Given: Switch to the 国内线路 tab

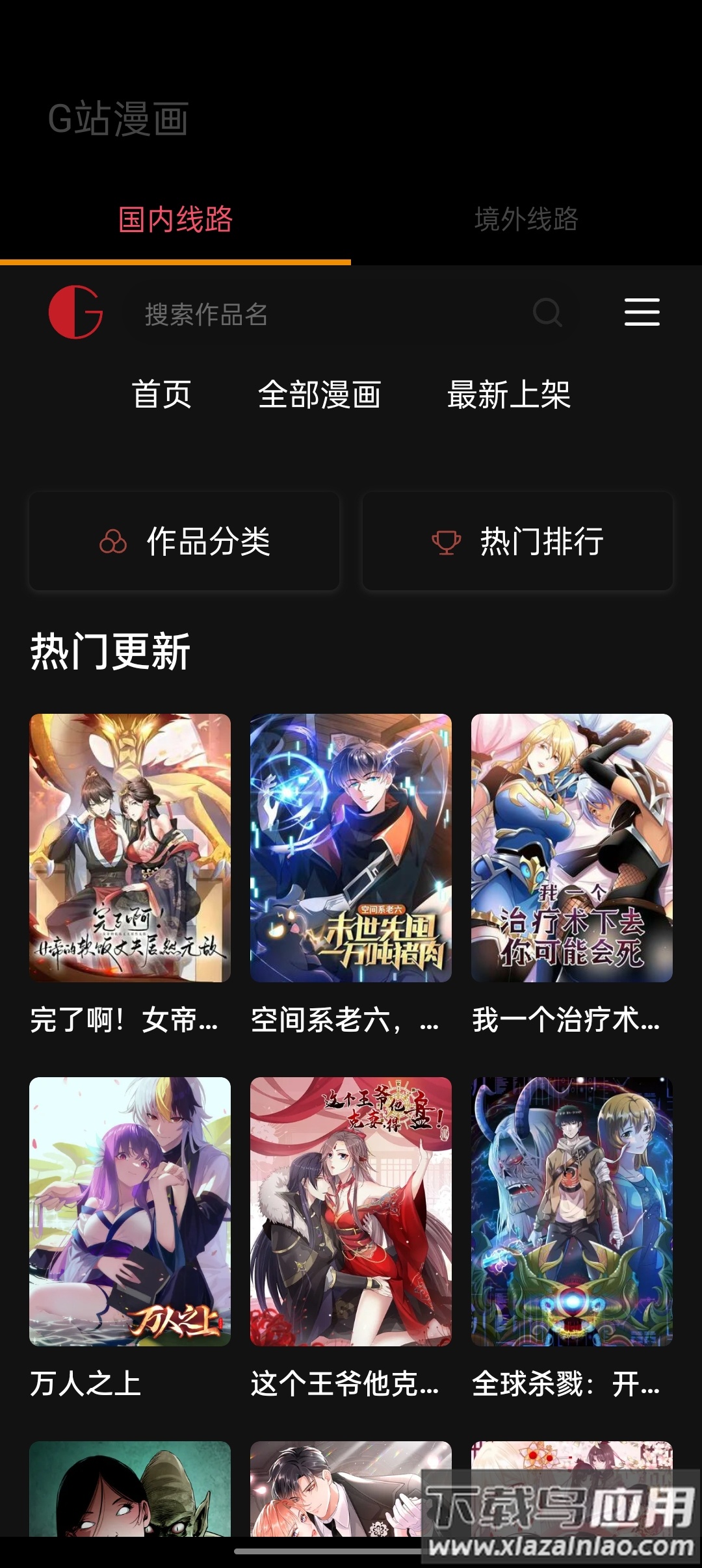Looking at the screenshot, I should (175, 220).
